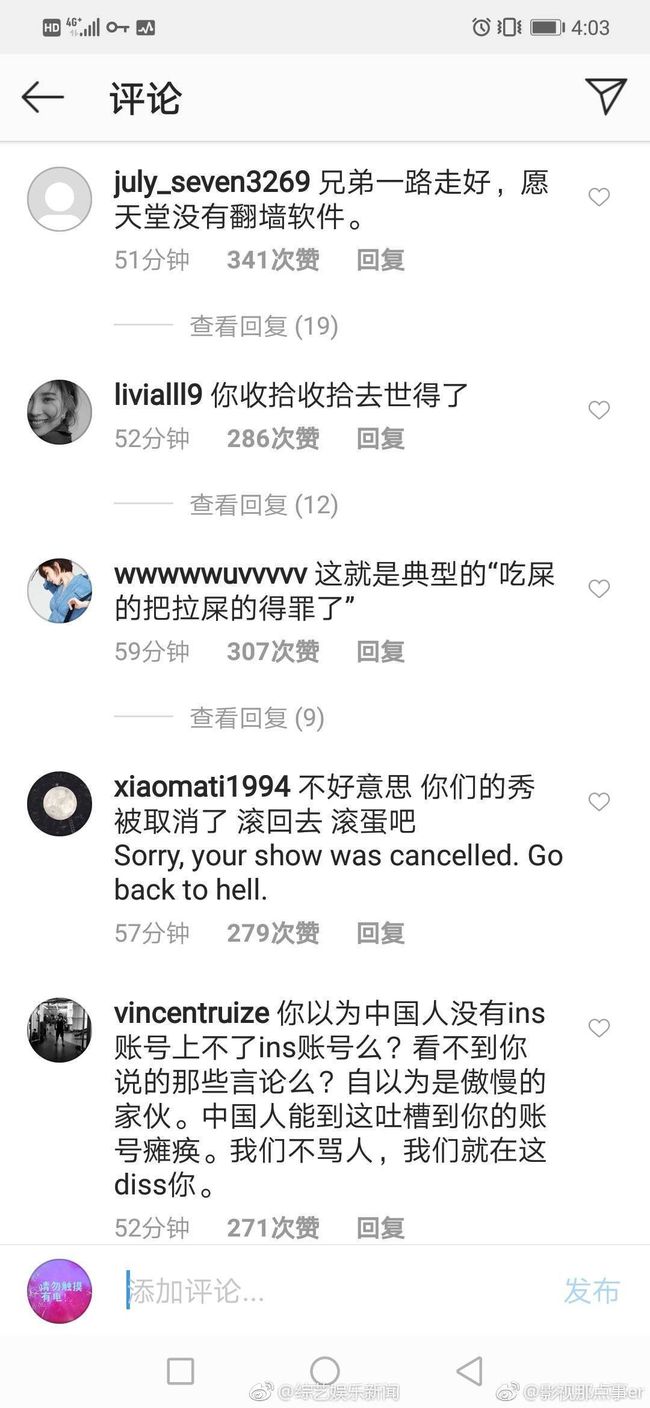650x1408 pixels.
Task: Go back using the top-left arrow
Action: coord(42,97)
